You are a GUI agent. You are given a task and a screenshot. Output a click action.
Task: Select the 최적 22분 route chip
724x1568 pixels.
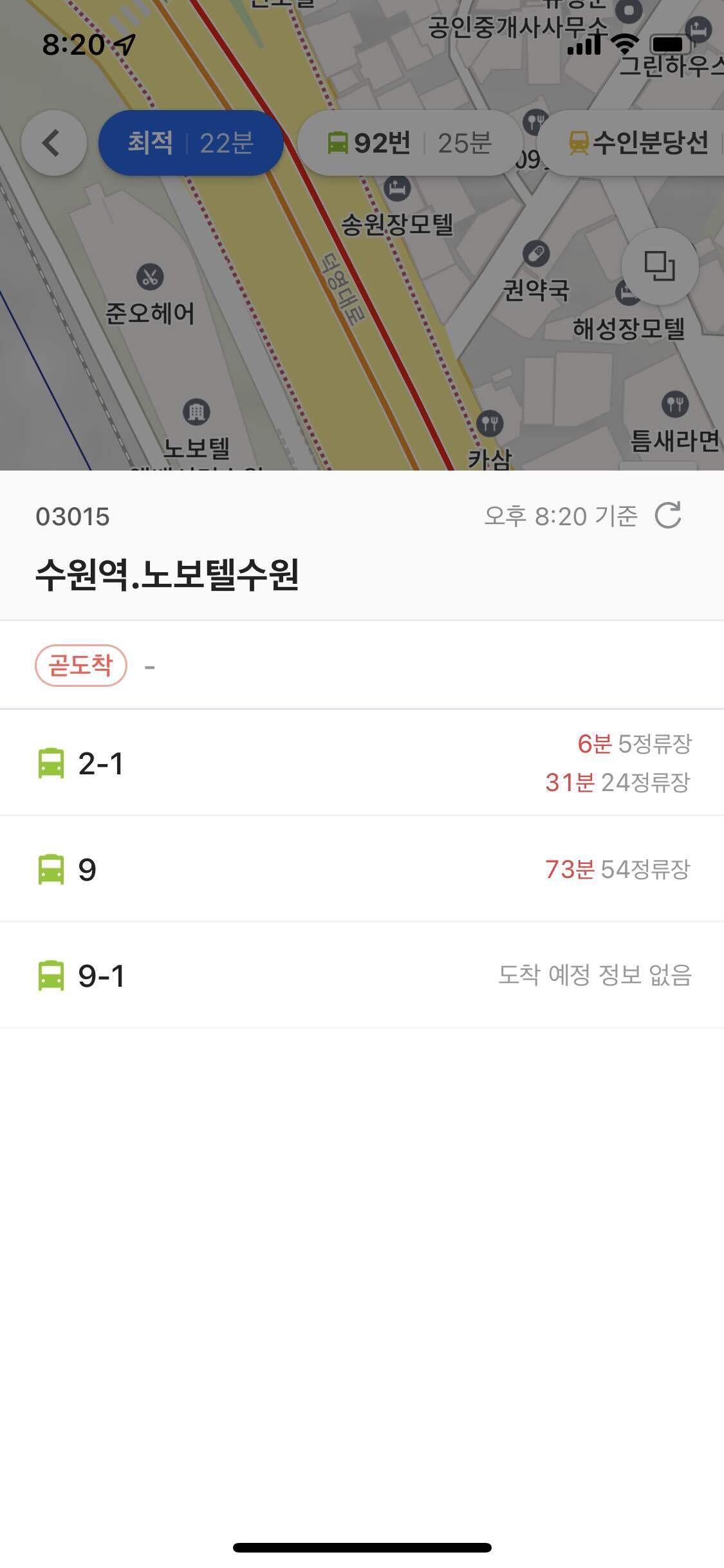pos(190,143)
